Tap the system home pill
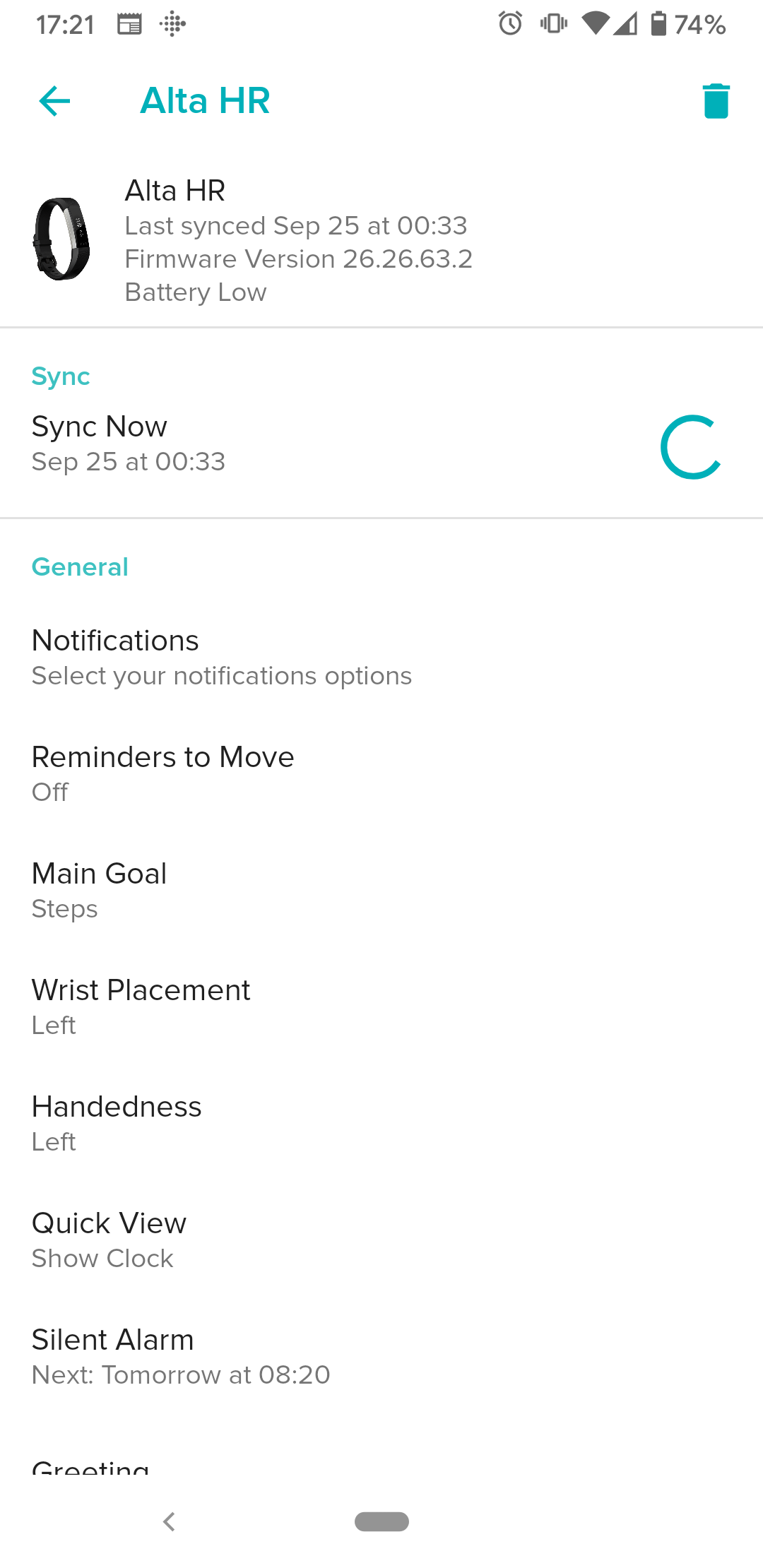 381,1521
